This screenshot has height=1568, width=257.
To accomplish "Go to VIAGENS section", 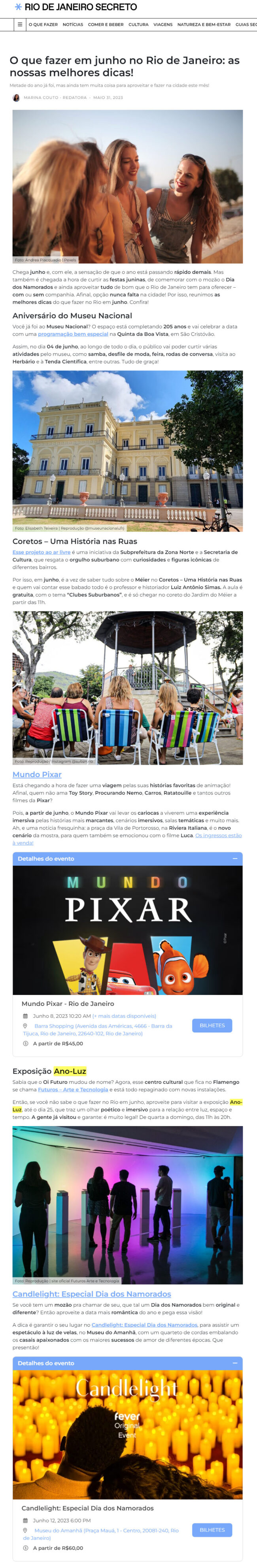I will tap(163, 25).
